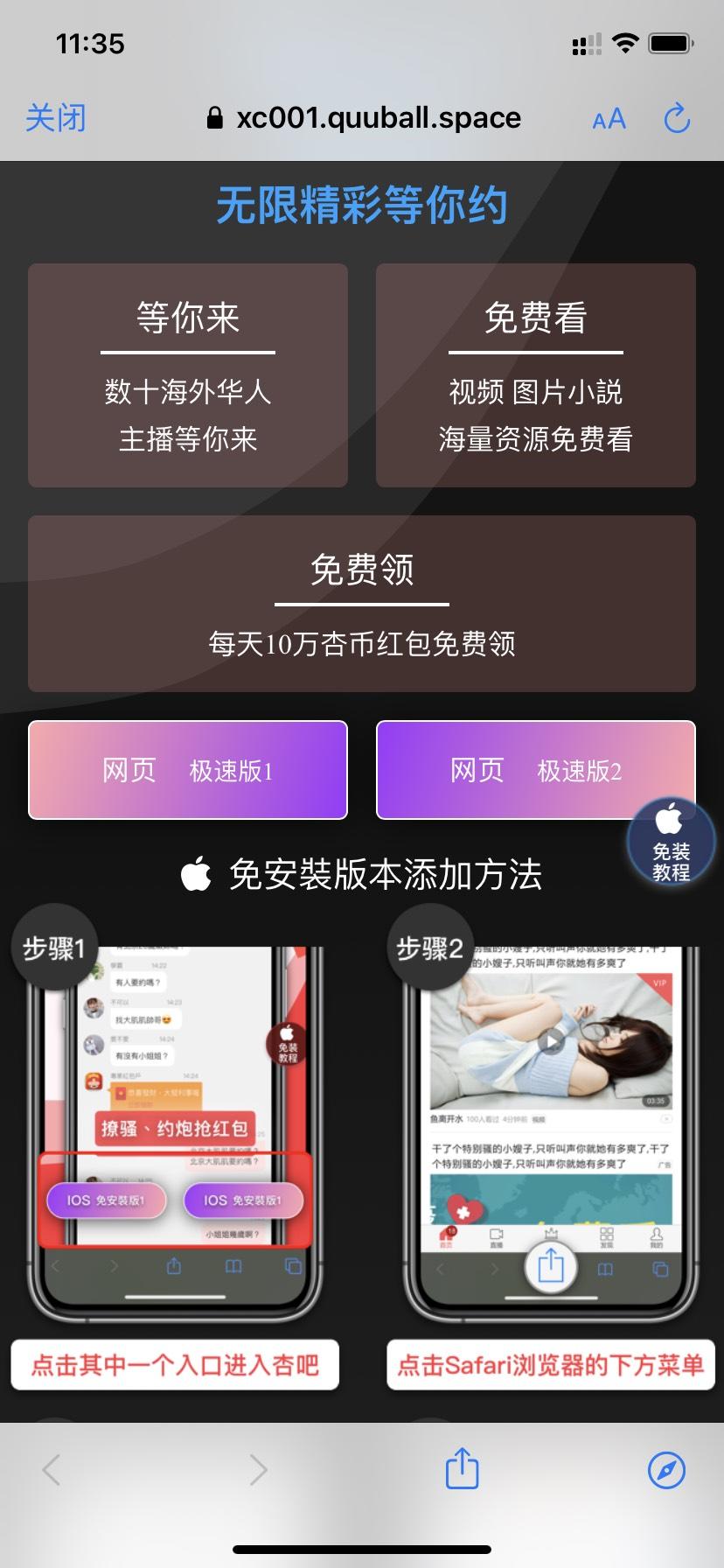Tap the xc001.quuball.space address bar
Image resolution: width=724 pixels, height=1568 pixels.
pyautogui.click(x=363, y=118)
